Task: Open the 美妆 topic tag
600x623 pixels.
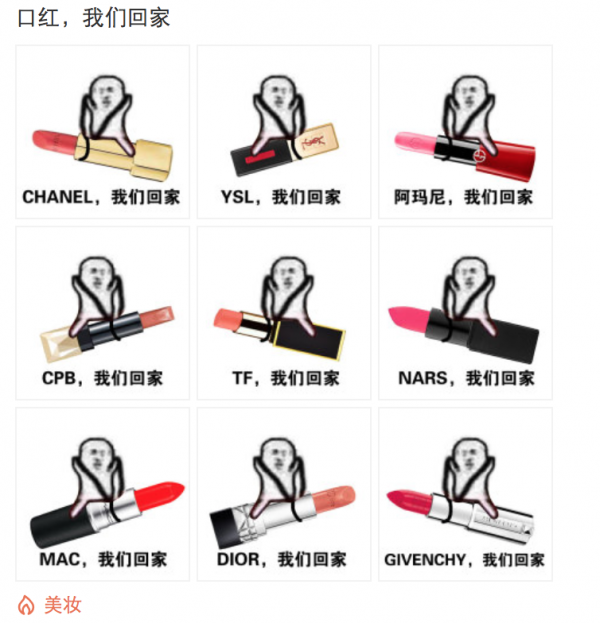Action: click(62, 605)
